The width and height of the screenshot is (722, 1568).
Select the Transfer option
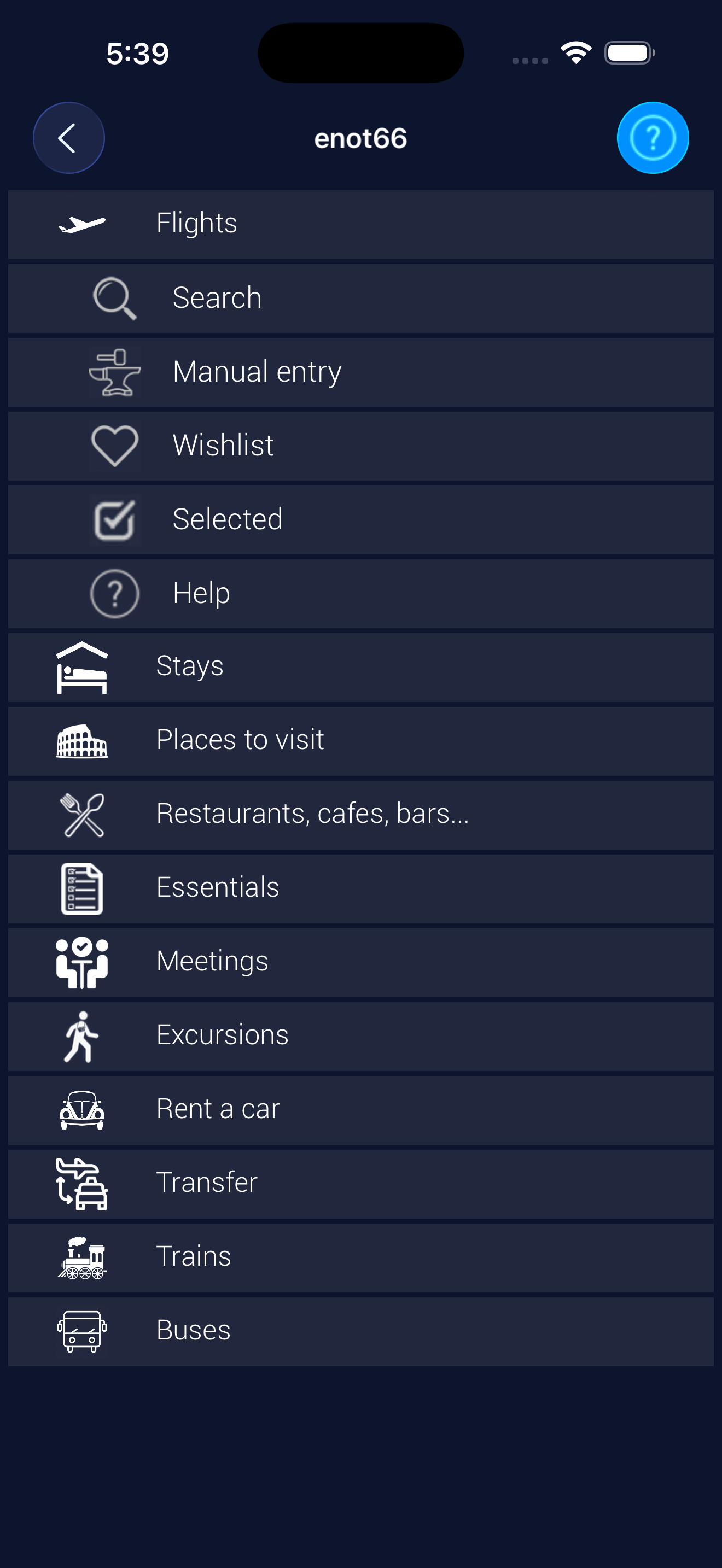(360, 1183)
